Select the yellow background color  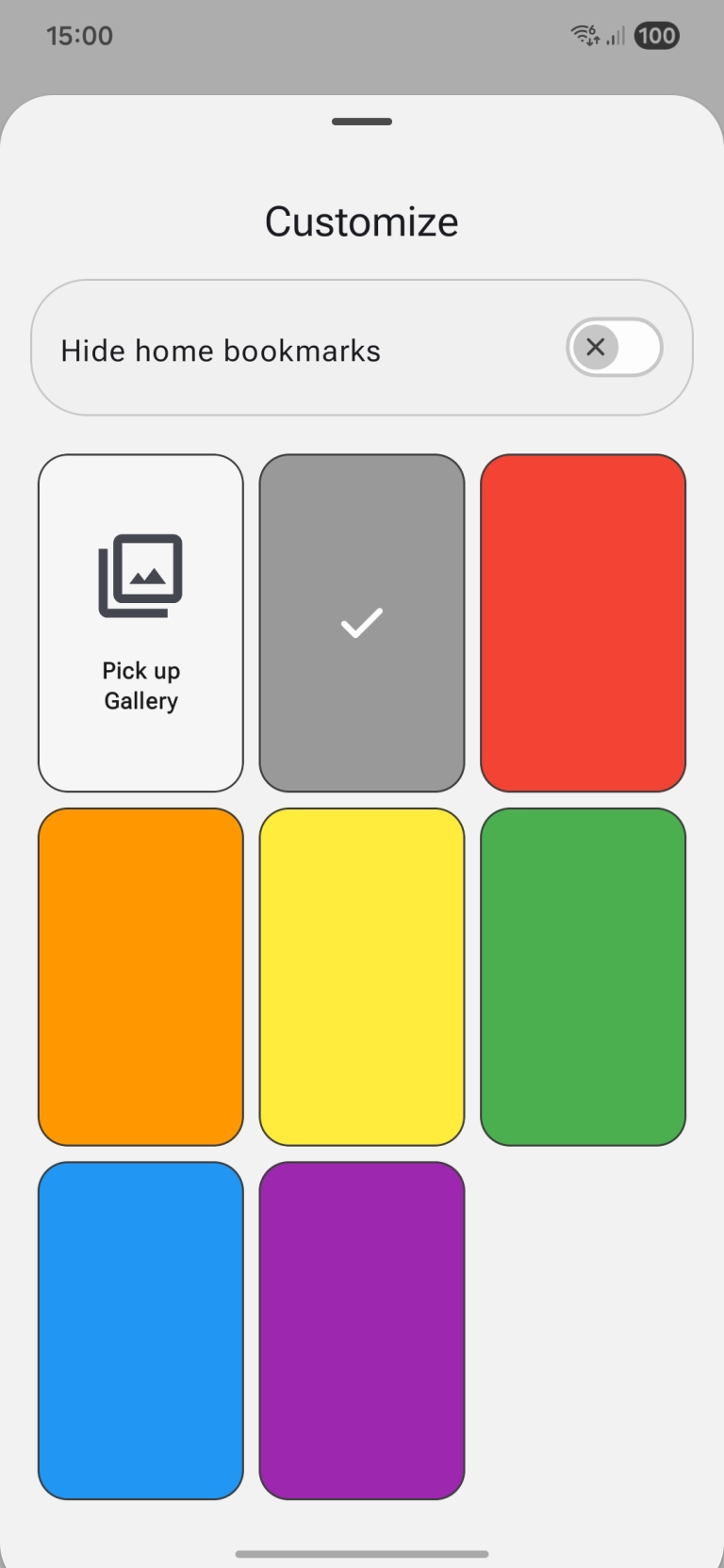click(x=362, y=976)
